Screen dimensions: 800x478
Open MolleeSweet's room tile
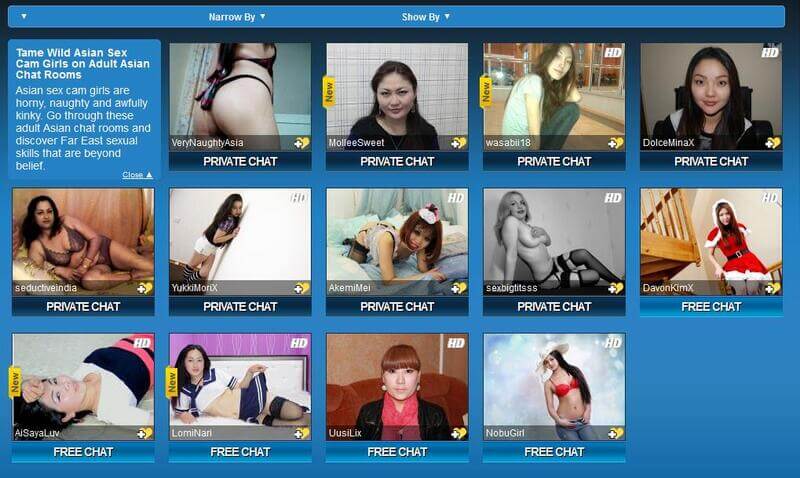tap(397, 95)
